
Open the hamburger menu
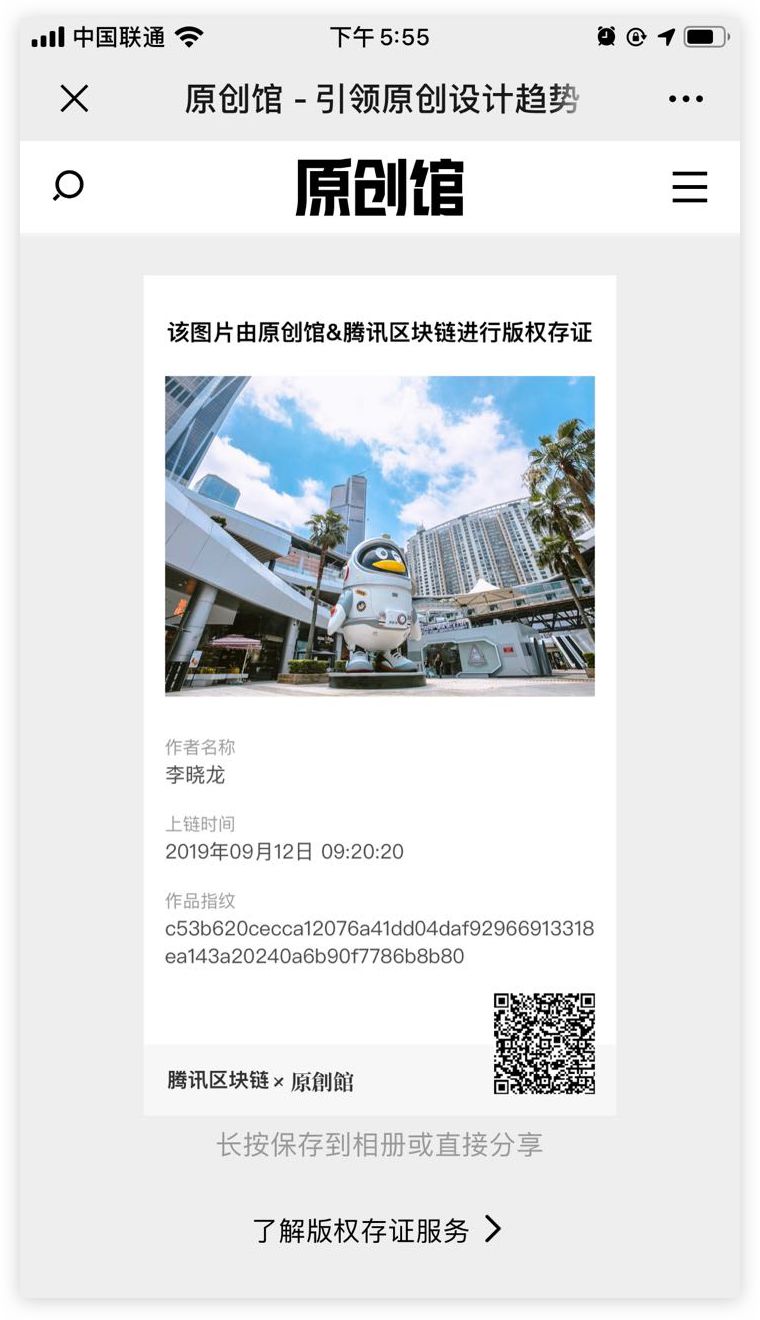pos(689,187)
